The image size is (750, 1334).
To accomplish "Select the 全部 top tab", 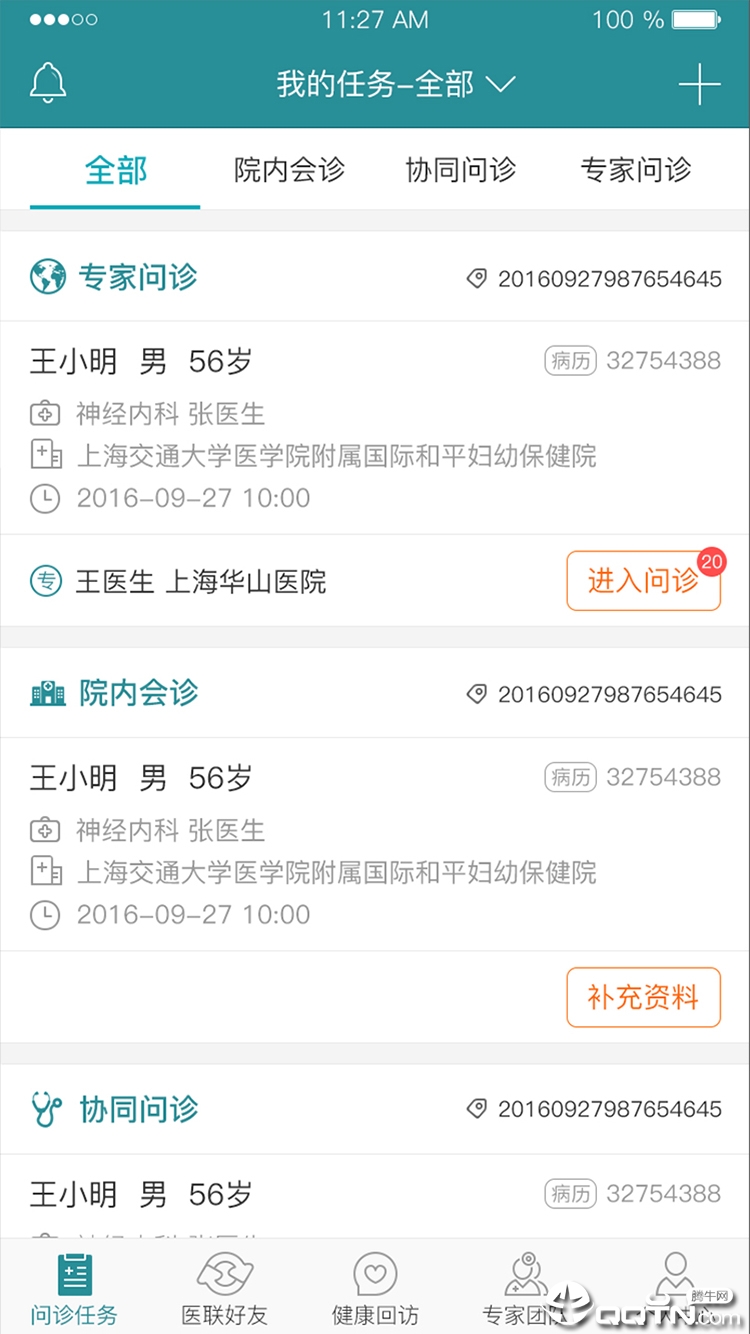I will [x=116, y=171].
